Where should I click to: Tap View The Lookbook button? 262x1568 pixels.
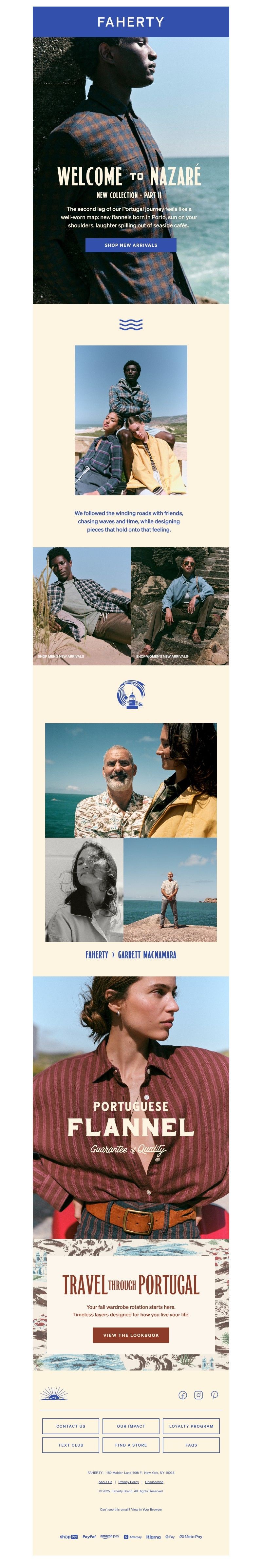coord(131,1335)
